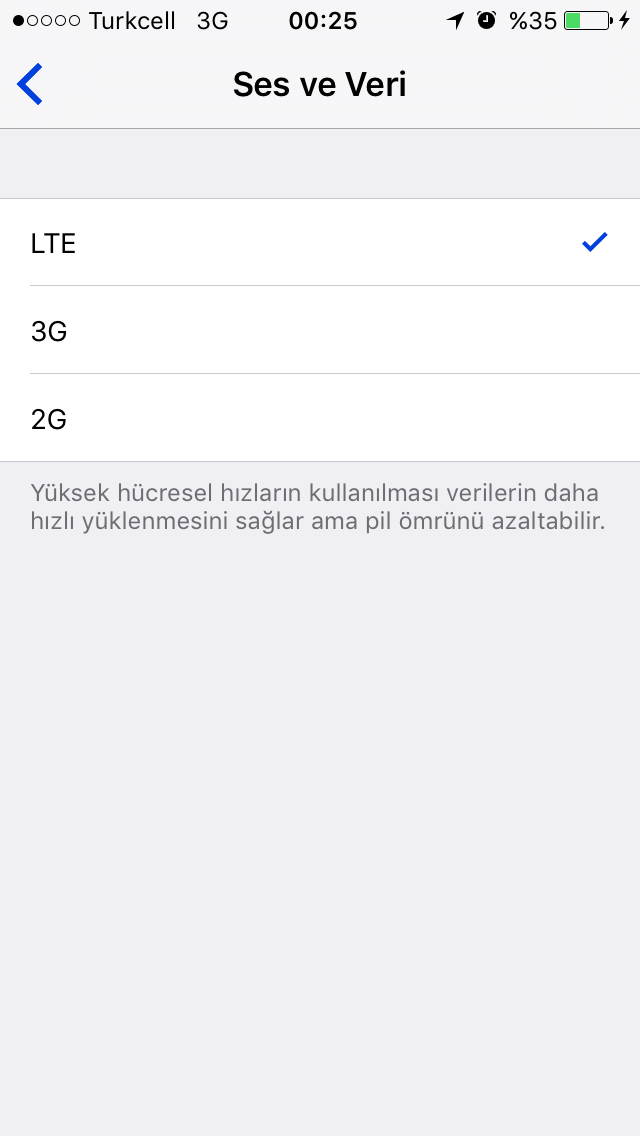
Task: Select the LTE option
Action: (320, 243)
